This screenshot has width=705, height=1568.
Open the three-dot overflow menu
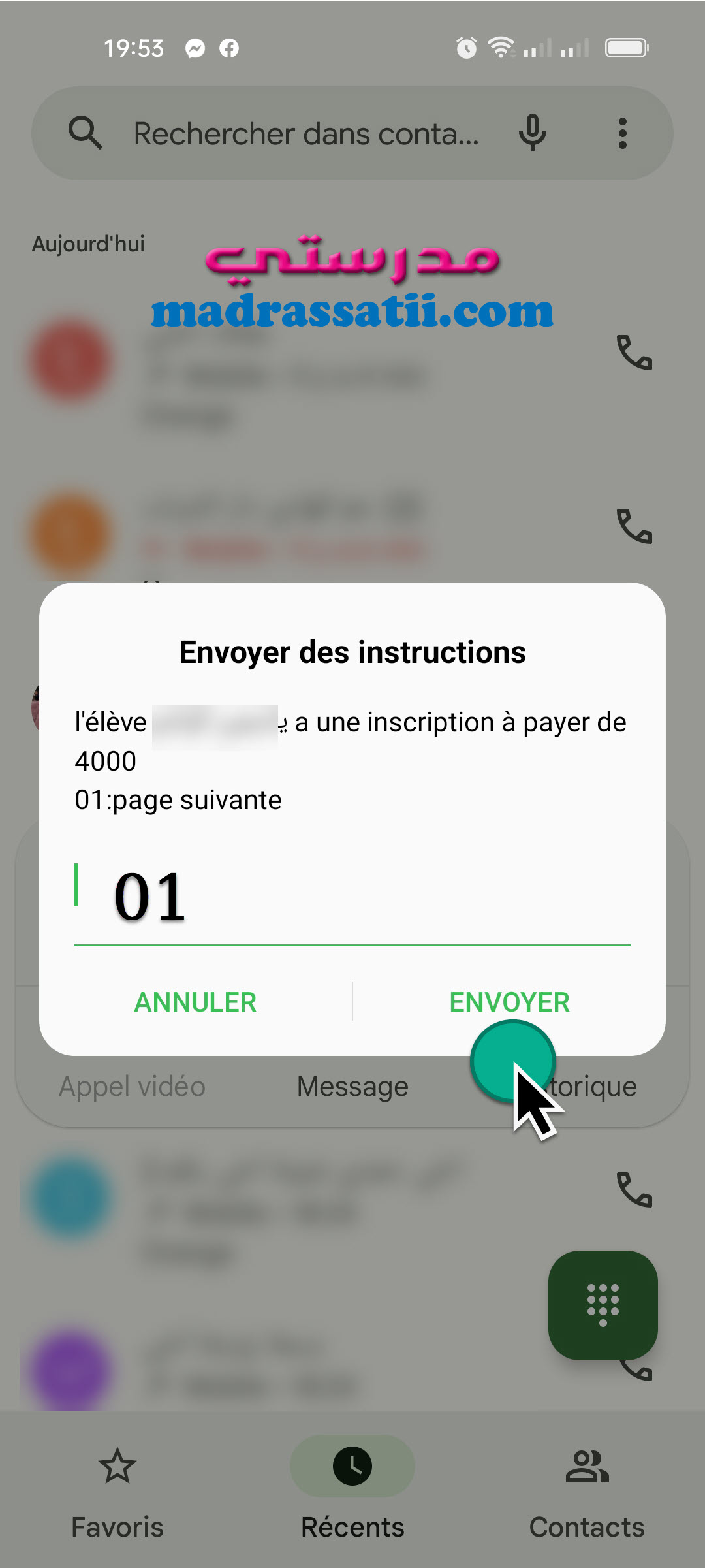623,133
